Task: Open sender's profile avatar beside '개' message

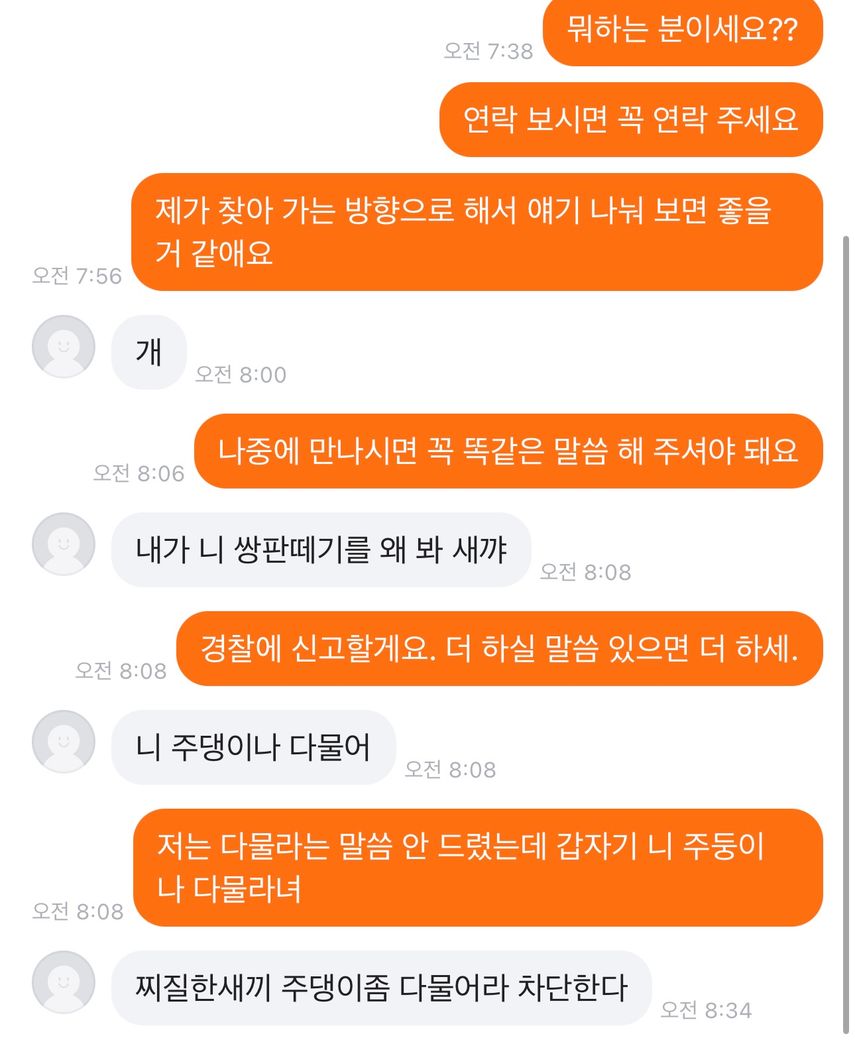Action: tap(64, 347)
